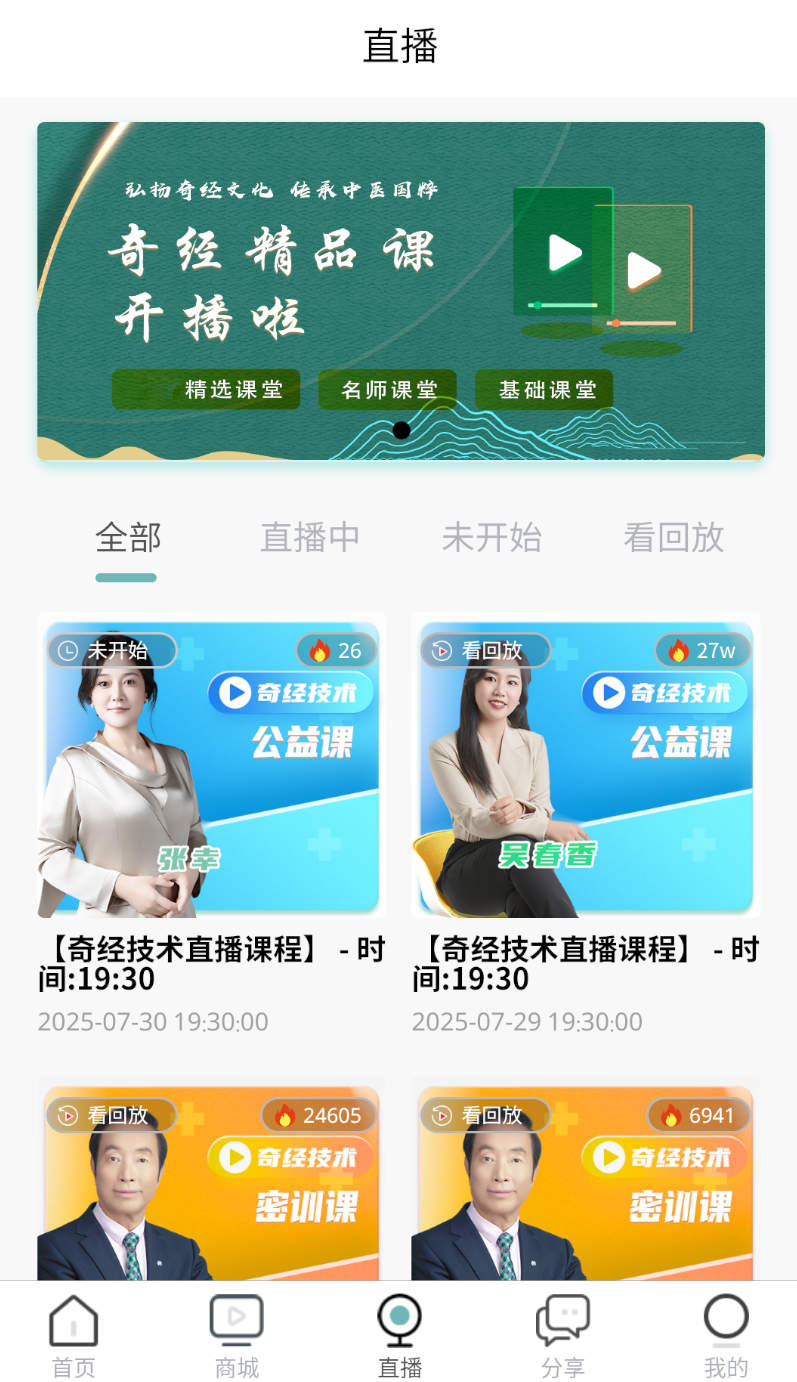The height and width of the screenshot is (1382, 797).
Task: Open the 密训课 replay with 24605 views
Action: pyautogui.click(x=212, y=1179)
